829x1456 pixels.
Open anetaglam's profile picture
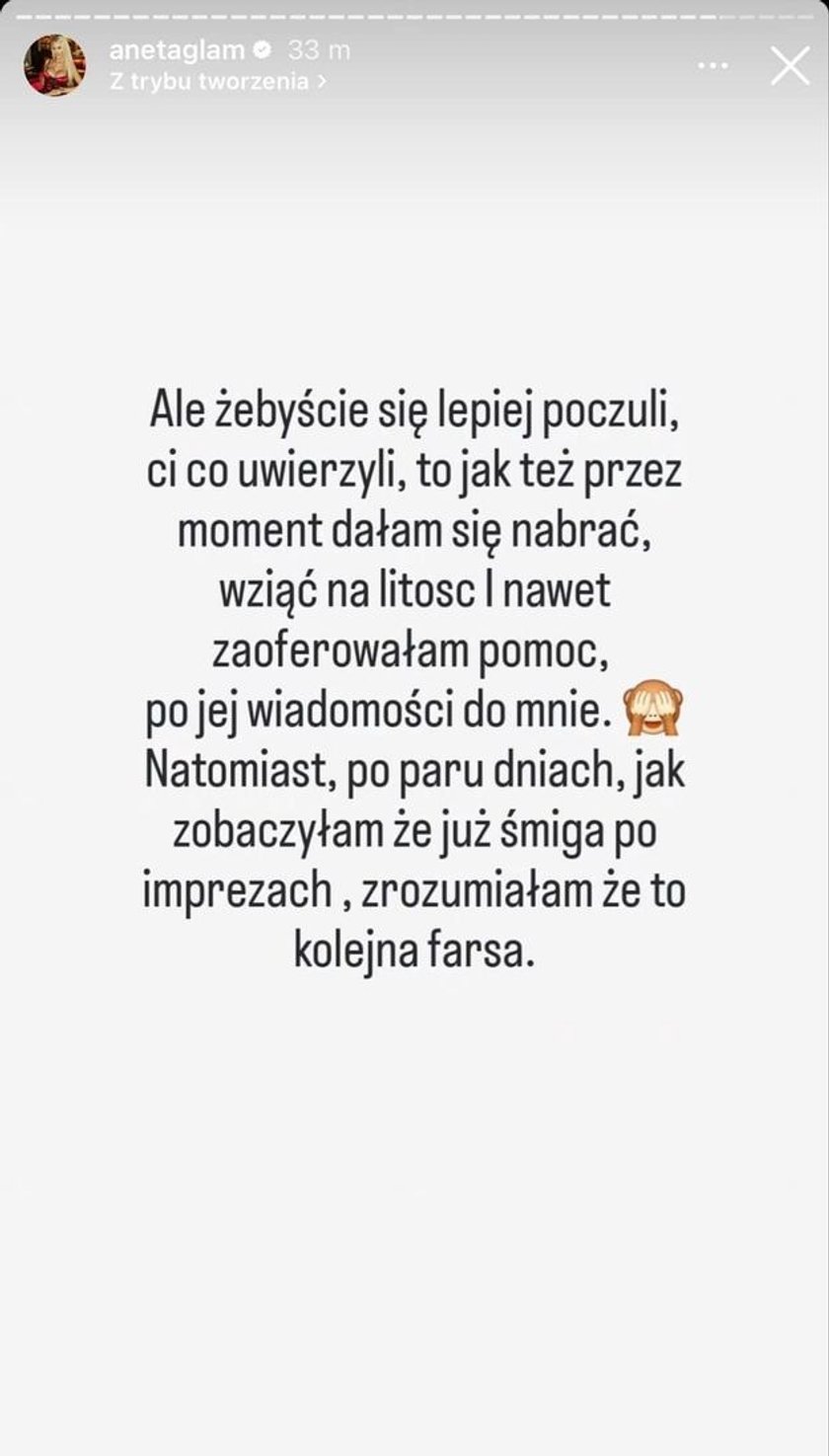point(54,65)
